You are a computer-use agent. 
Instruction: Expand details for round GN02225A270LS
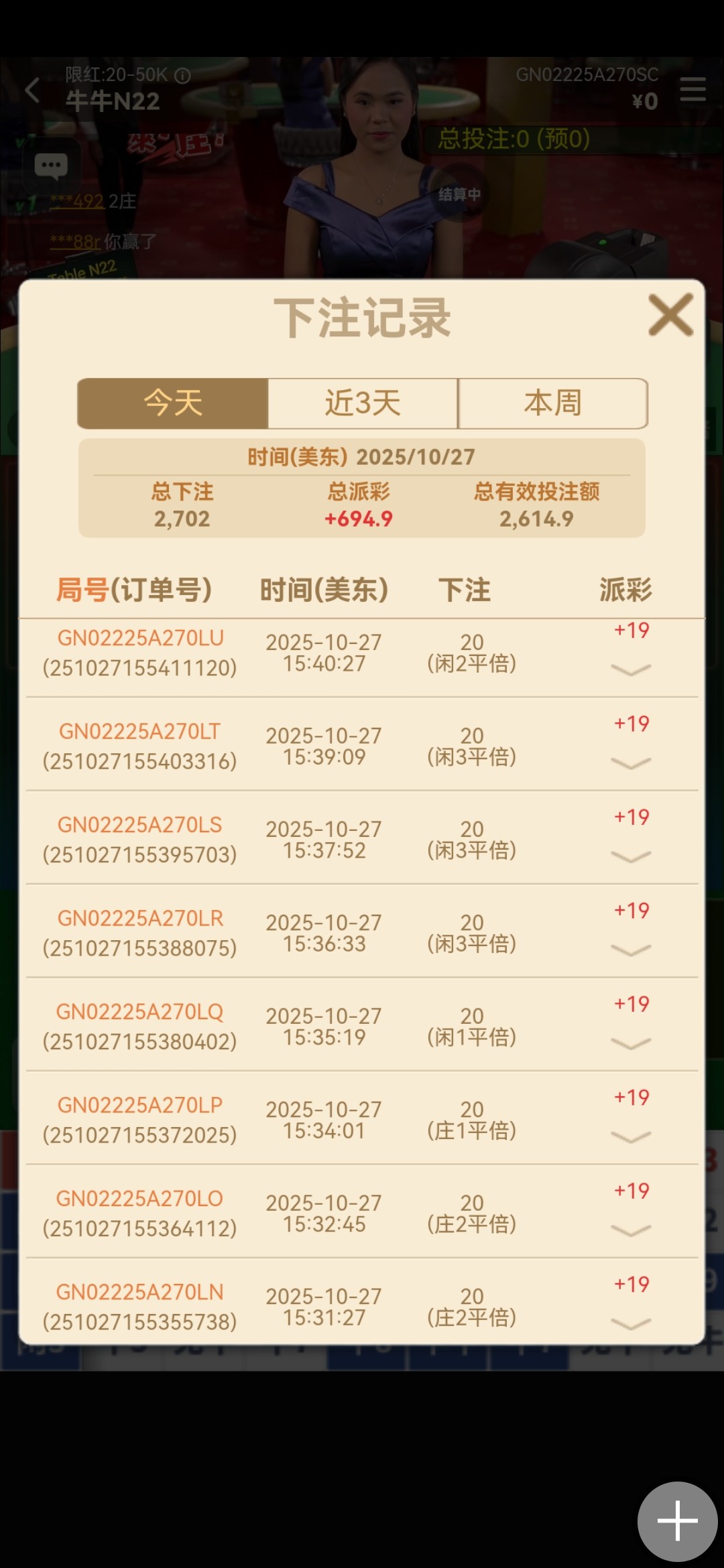(631, 856)
